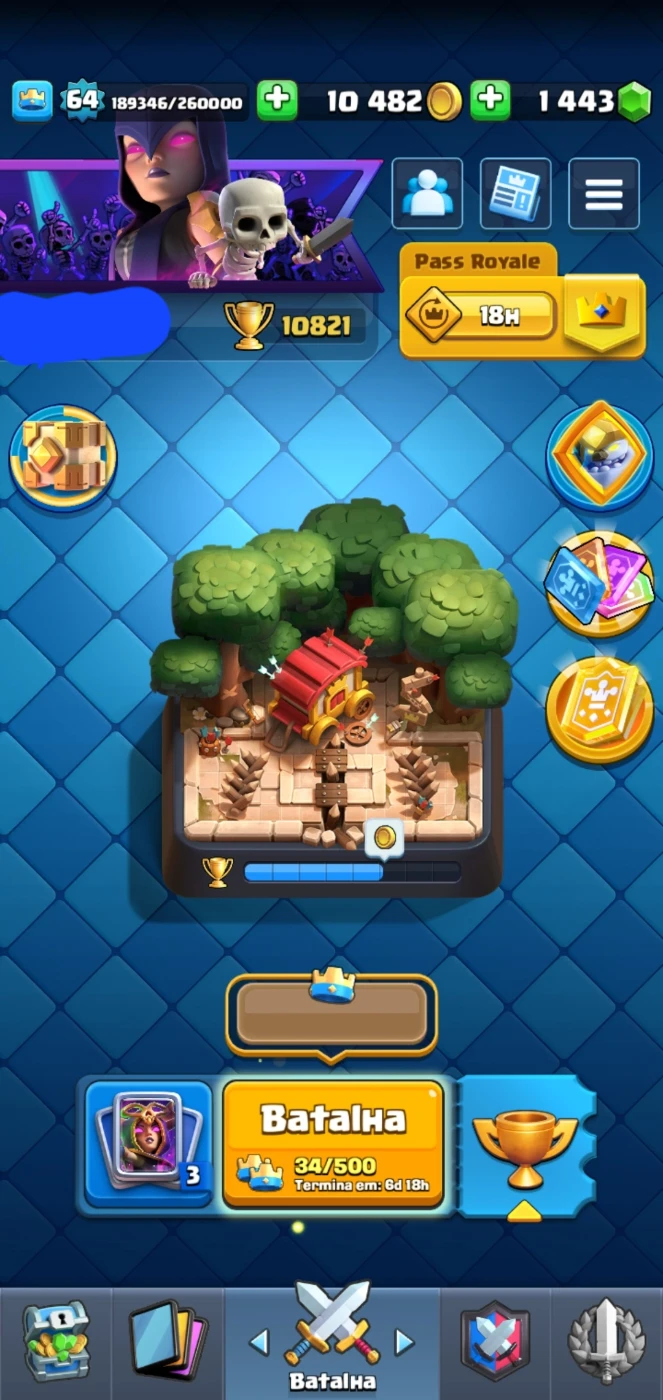Viewport: 663px width, 1400px height.
Task: Open the golden book reward icon
Action: [599, 710]
